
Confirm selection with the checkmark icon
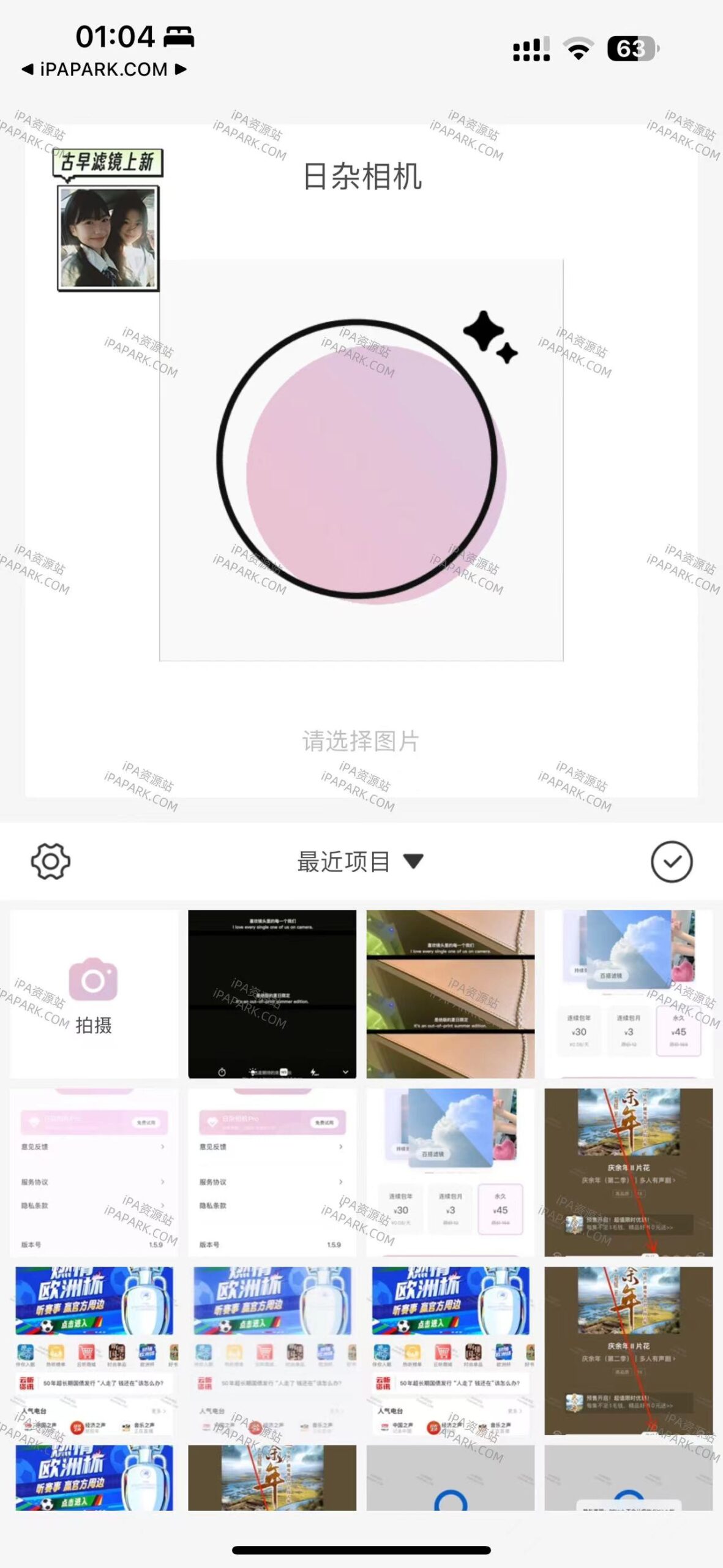click(672, 862)
